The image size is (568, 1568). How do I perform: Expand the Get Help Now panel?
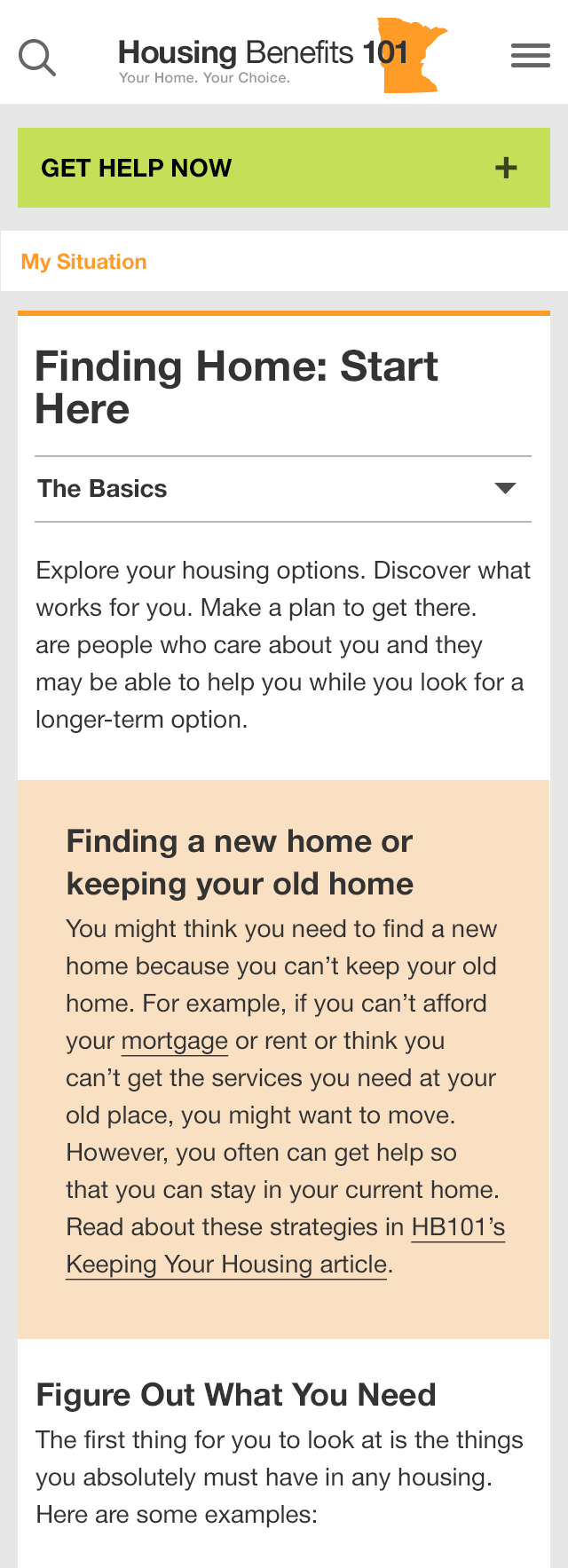(x=283, y=168)
